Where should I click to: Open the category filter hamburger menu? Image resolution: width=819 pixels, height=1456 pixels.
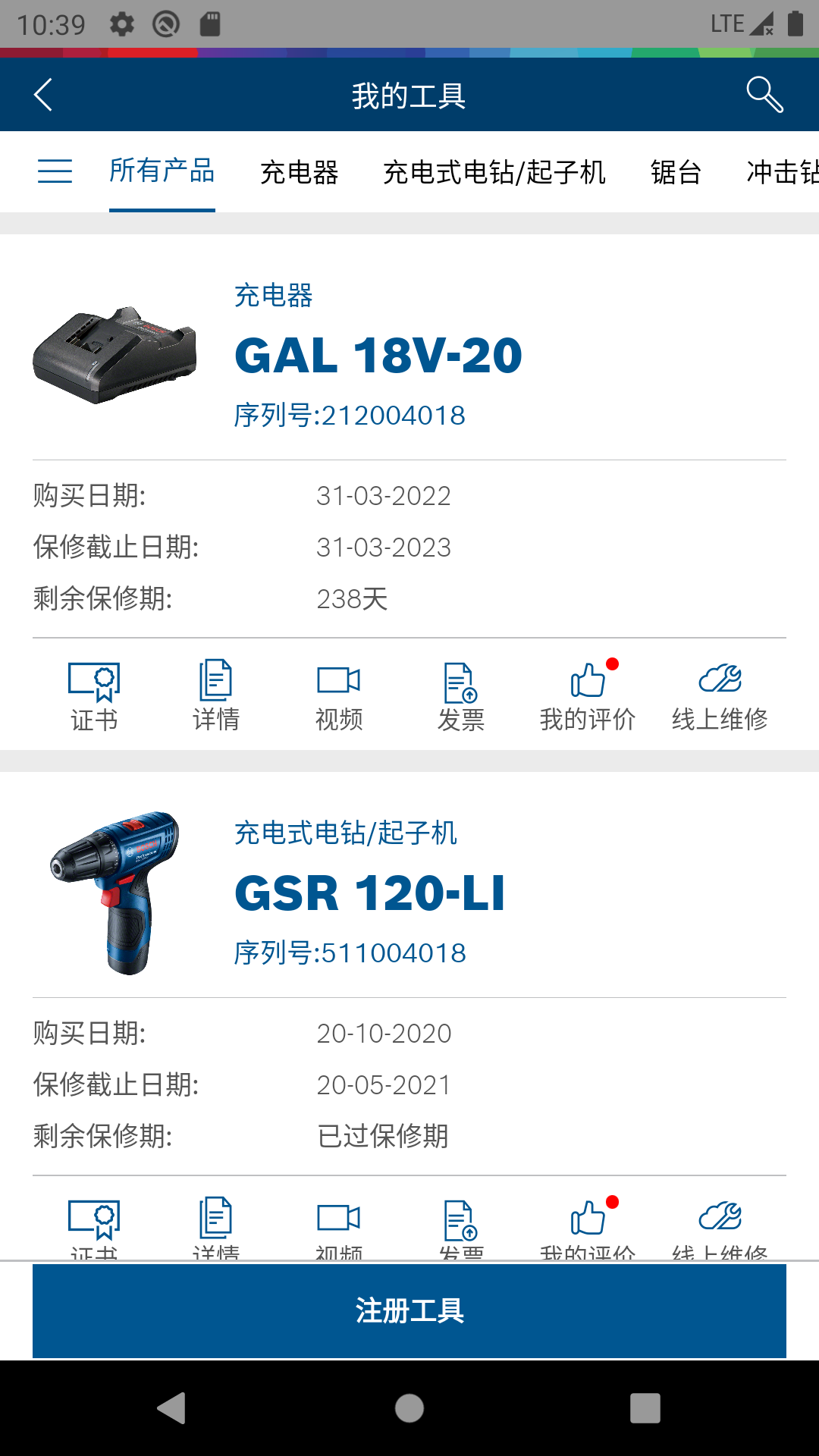point(55,171)
